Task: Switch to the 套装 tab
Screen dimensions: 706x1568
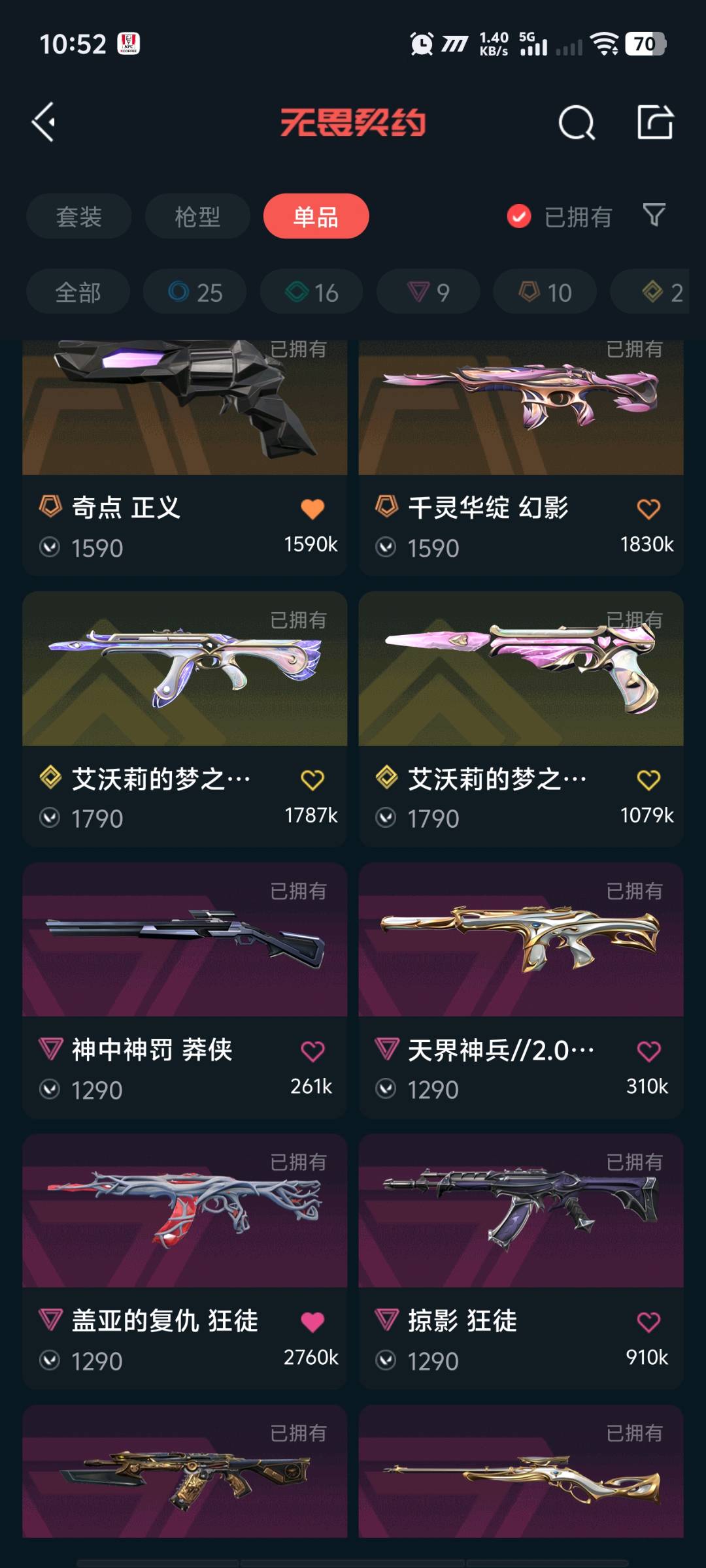Action: (78, 216)
